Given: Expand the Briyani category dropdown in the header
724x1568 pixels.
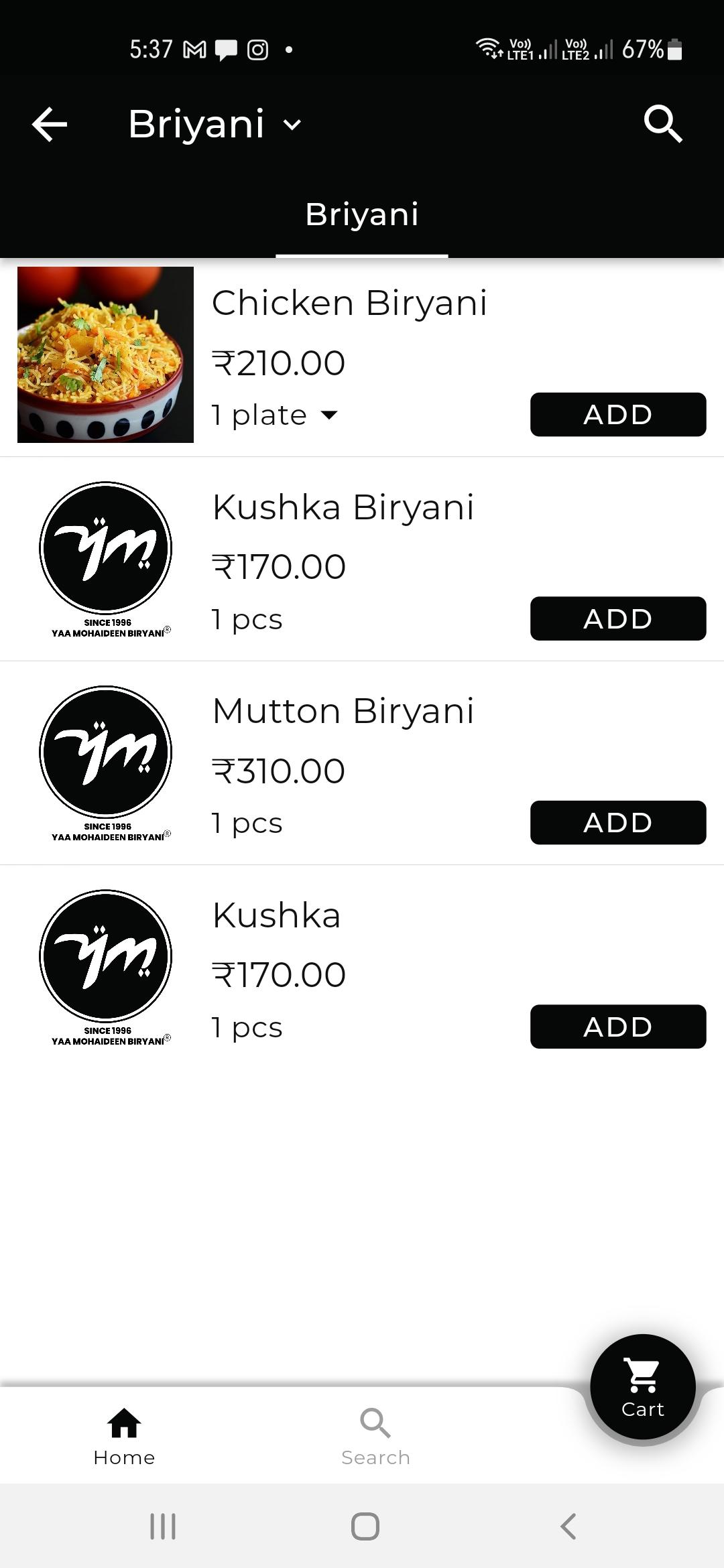Looking at the screenshot, I should point(215,124).
